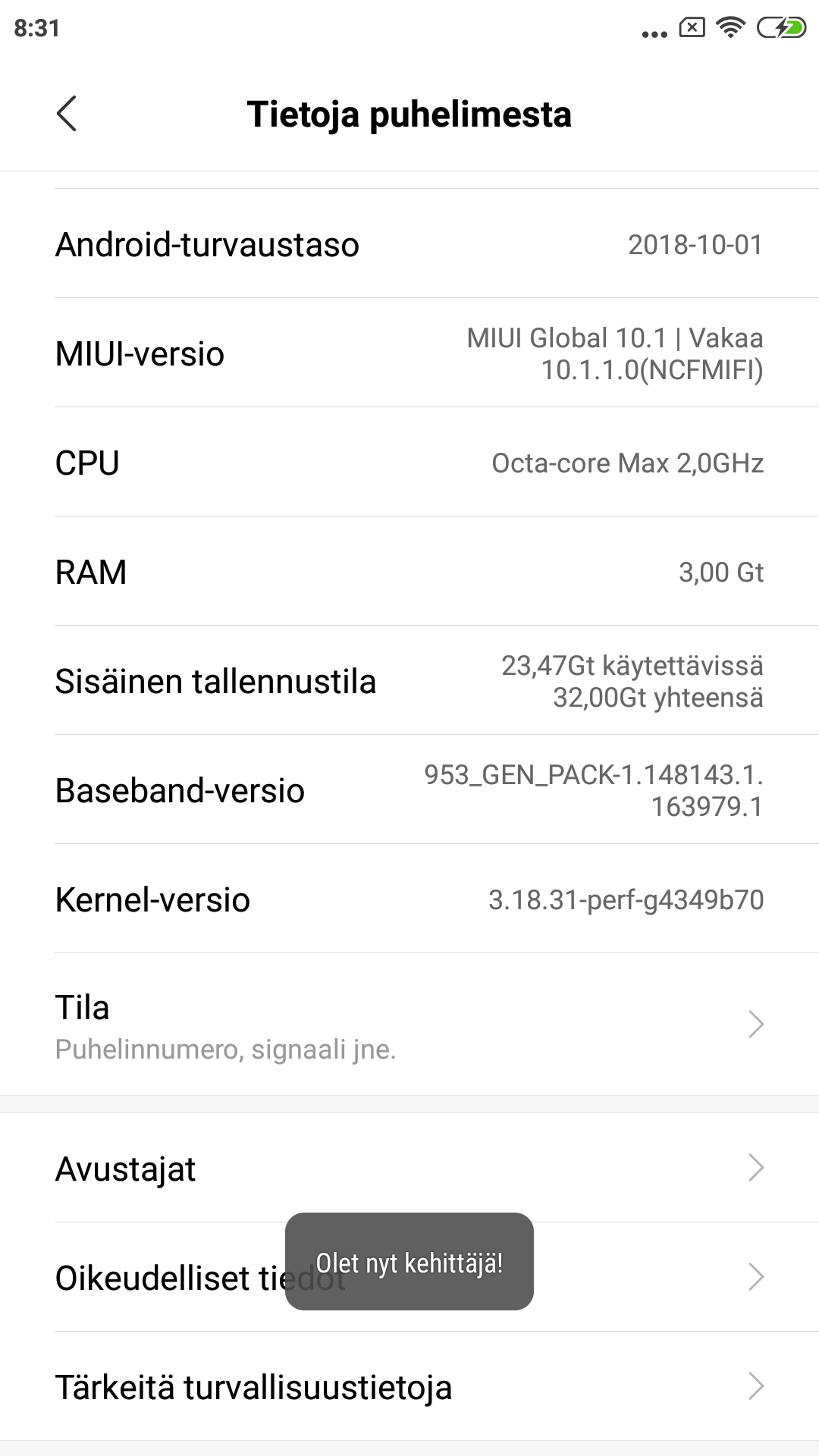Tap the MIUI-versio row
The image size is (819, 1456).
pyautogui.click(x=409, y=353)
